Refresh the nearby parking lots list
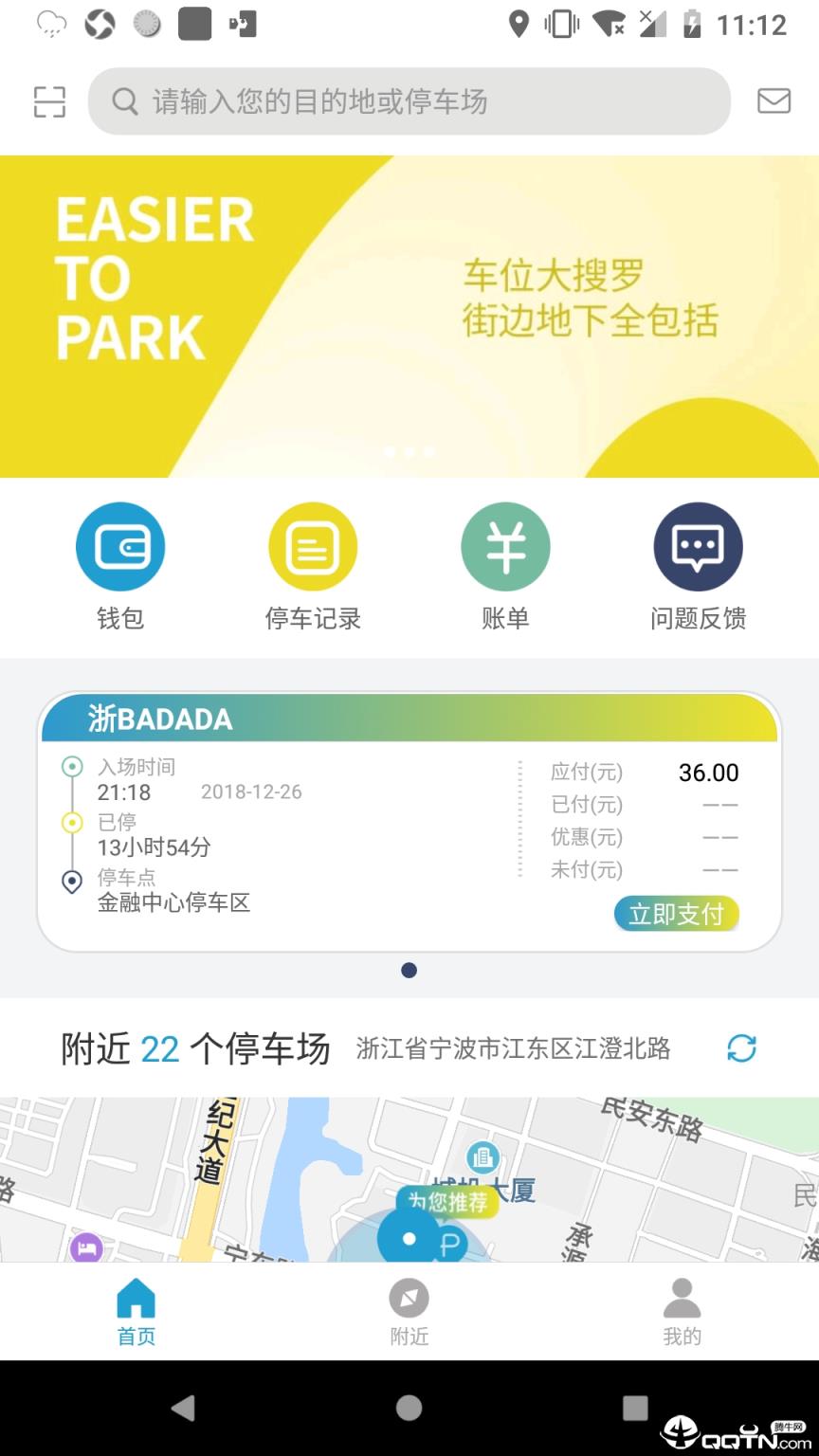819x1456 pixels. tap(742, 1050)
